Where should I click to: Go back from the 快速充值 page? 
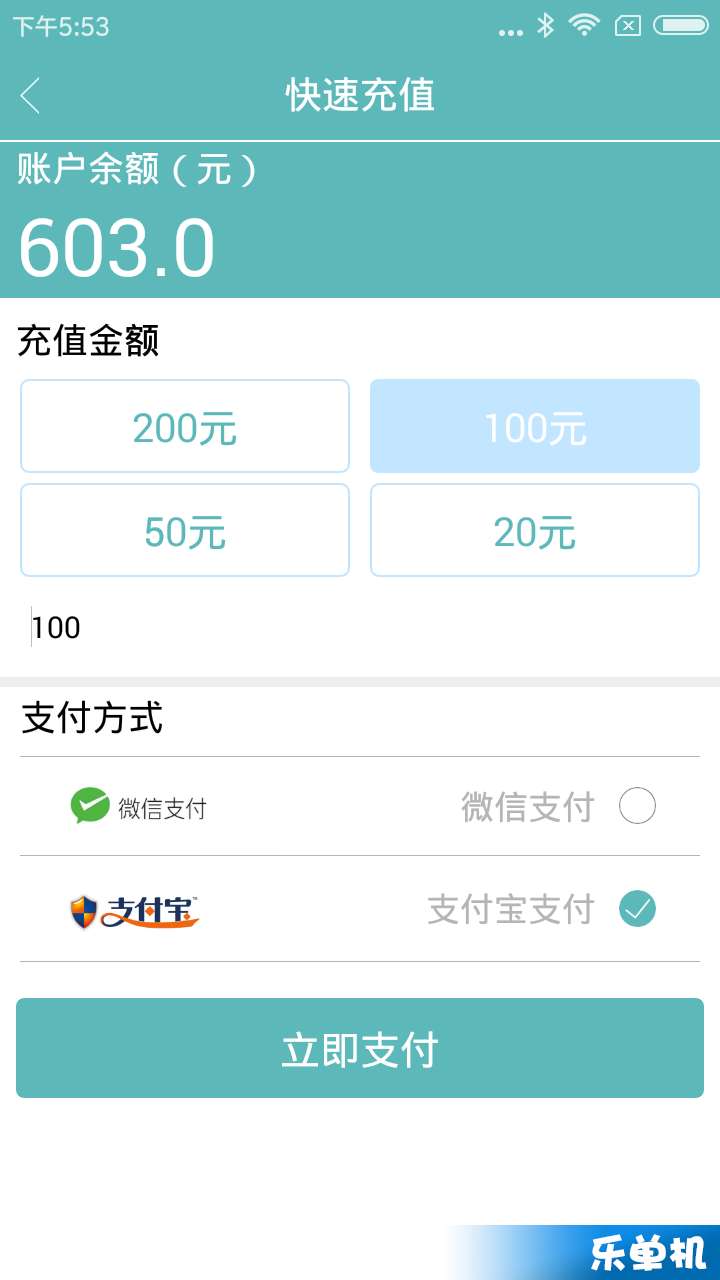pos(30,96)
